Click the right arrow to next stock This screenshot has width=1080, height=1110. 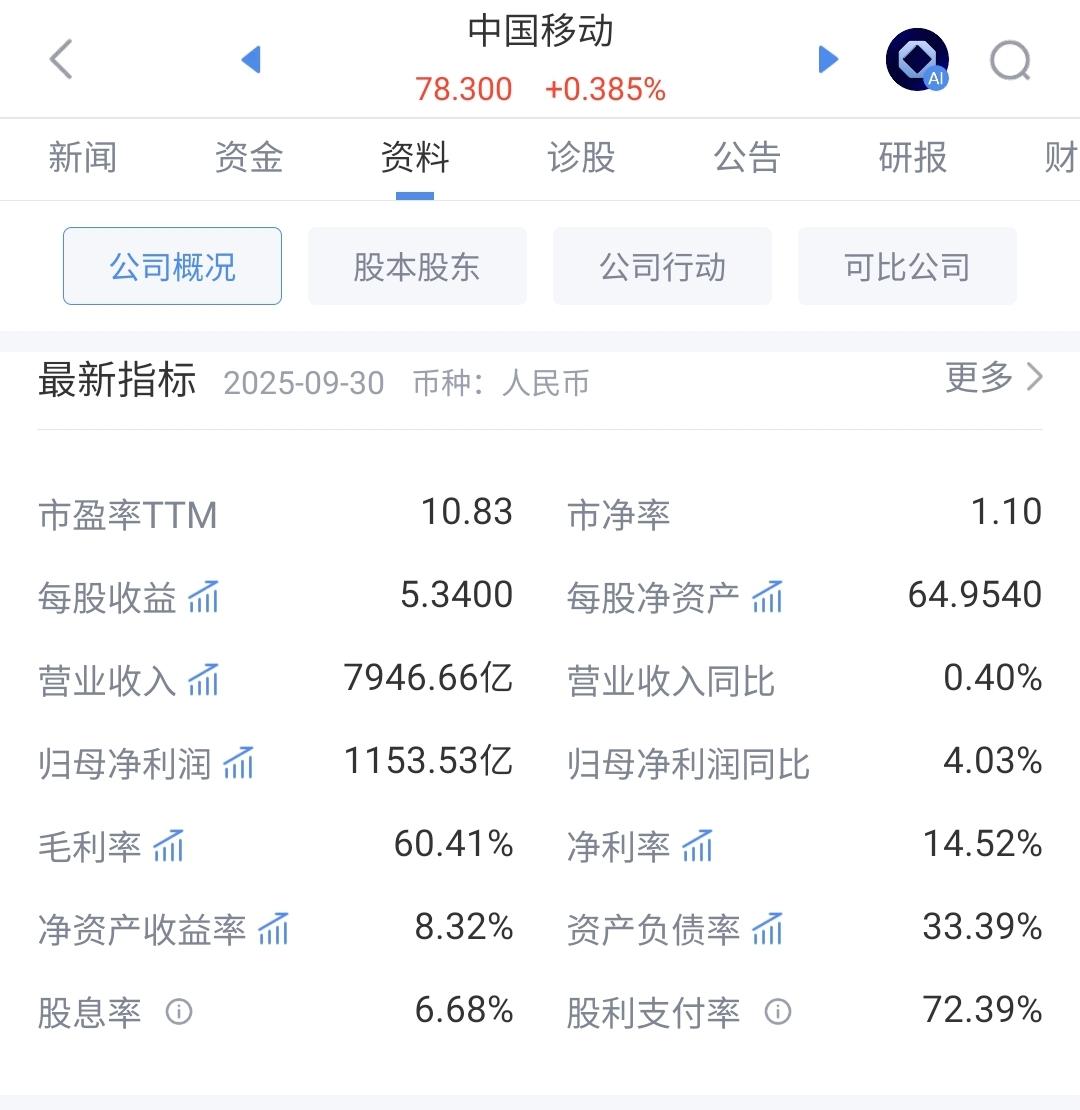pos(828,59)
